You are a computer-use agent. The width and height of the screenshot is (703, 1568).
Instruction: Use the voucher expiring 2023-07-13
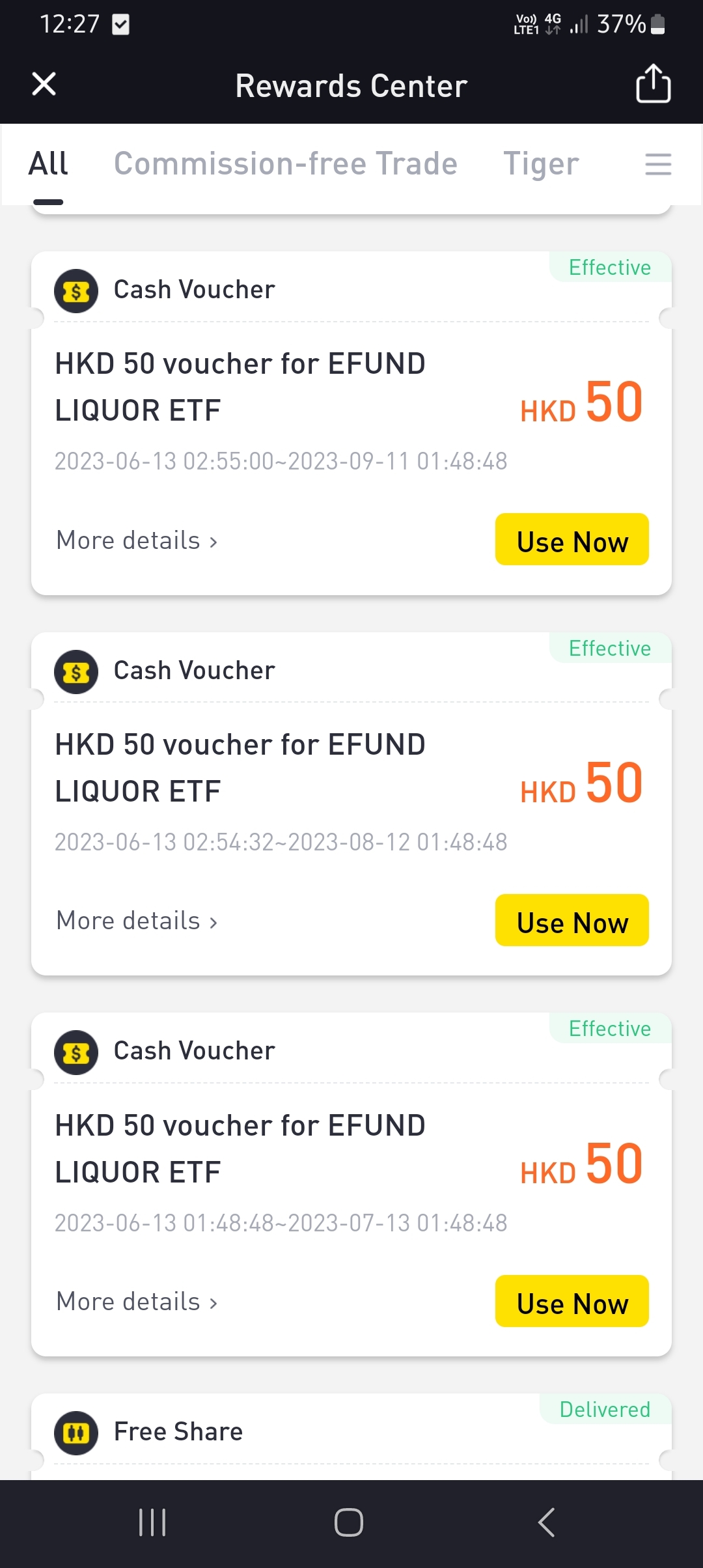pyautogui.click(x=572, y=1301)
